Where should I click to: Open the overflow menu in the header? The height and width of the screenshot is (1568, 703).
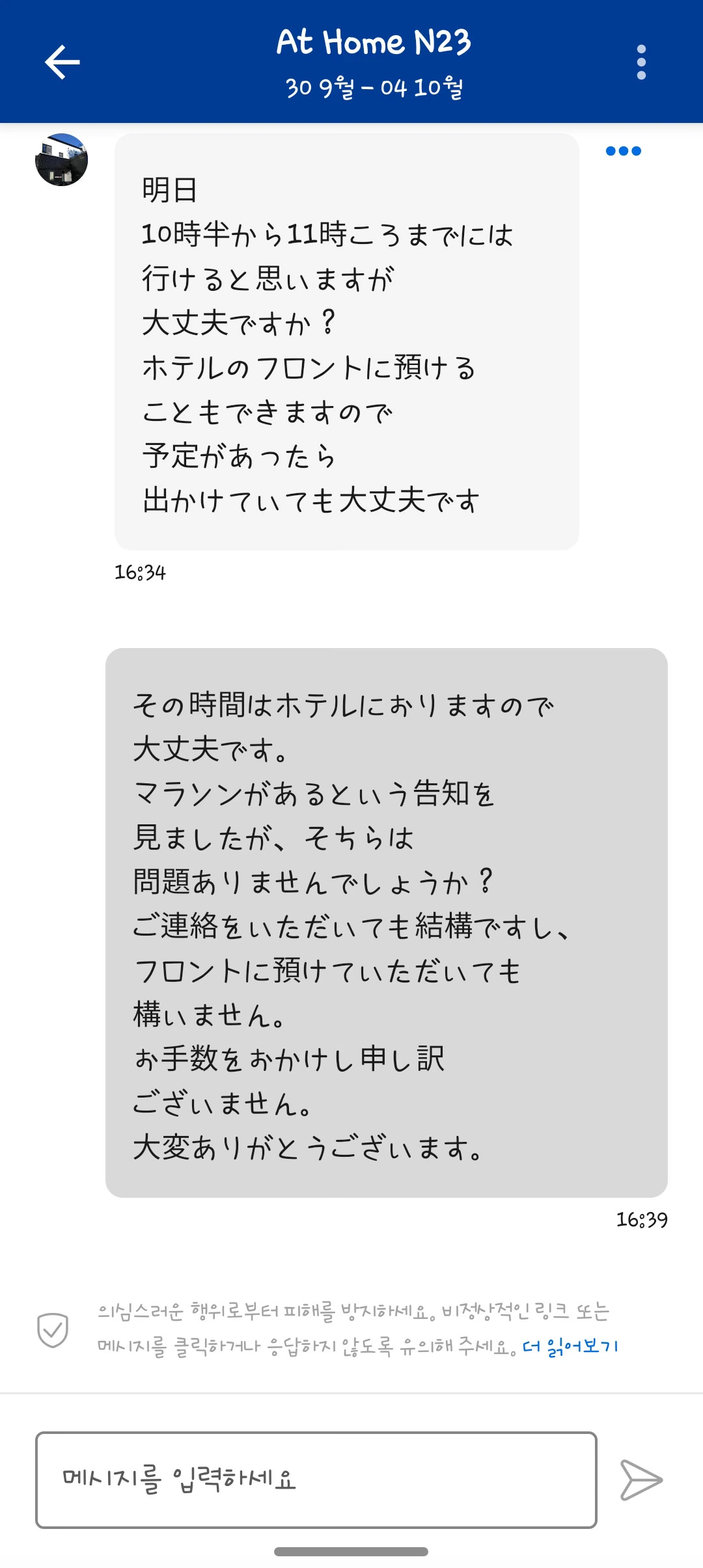pos(641,62)
